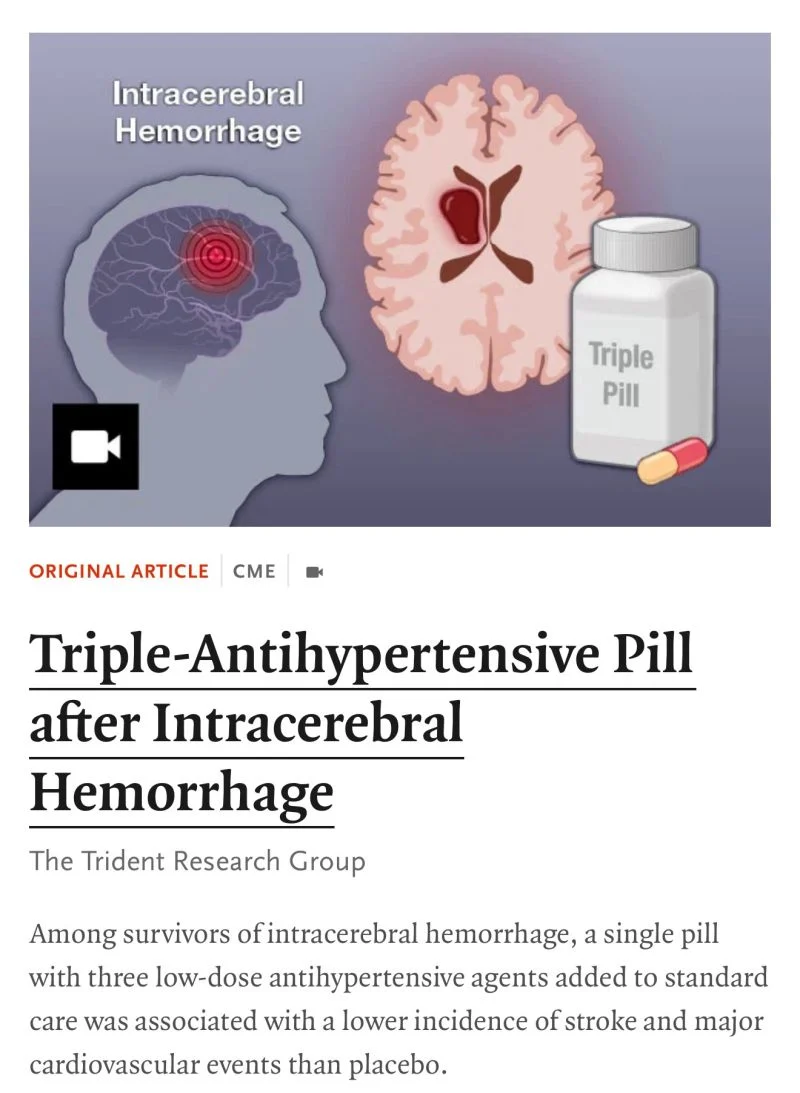Play the article video via the camera icon
Screen dimensions: 800x1093
pos(96,446)
